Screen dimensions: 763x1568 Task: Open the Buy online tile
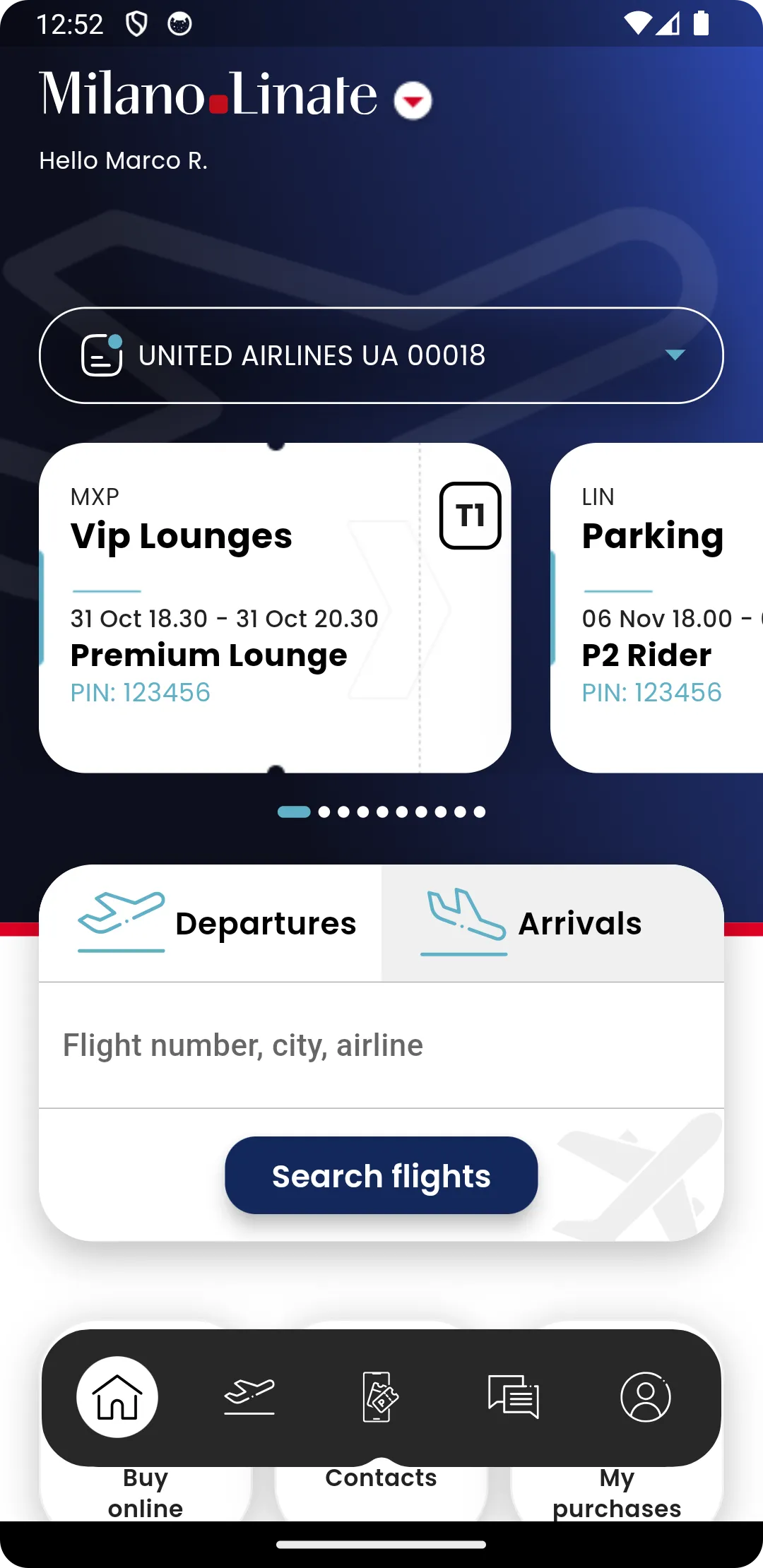146,1490
